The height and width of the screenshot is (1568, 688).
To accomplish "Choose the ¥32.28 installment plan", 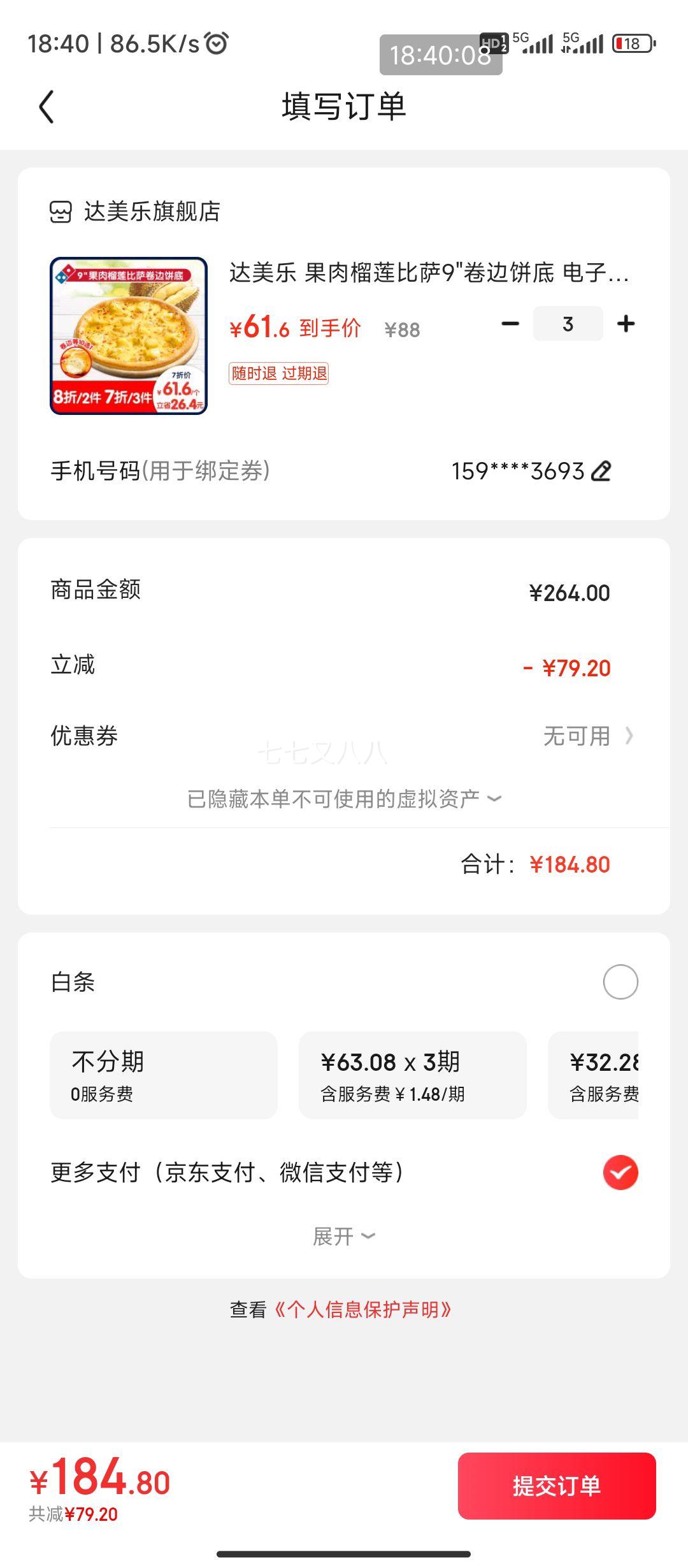I will pos(593,1075).
